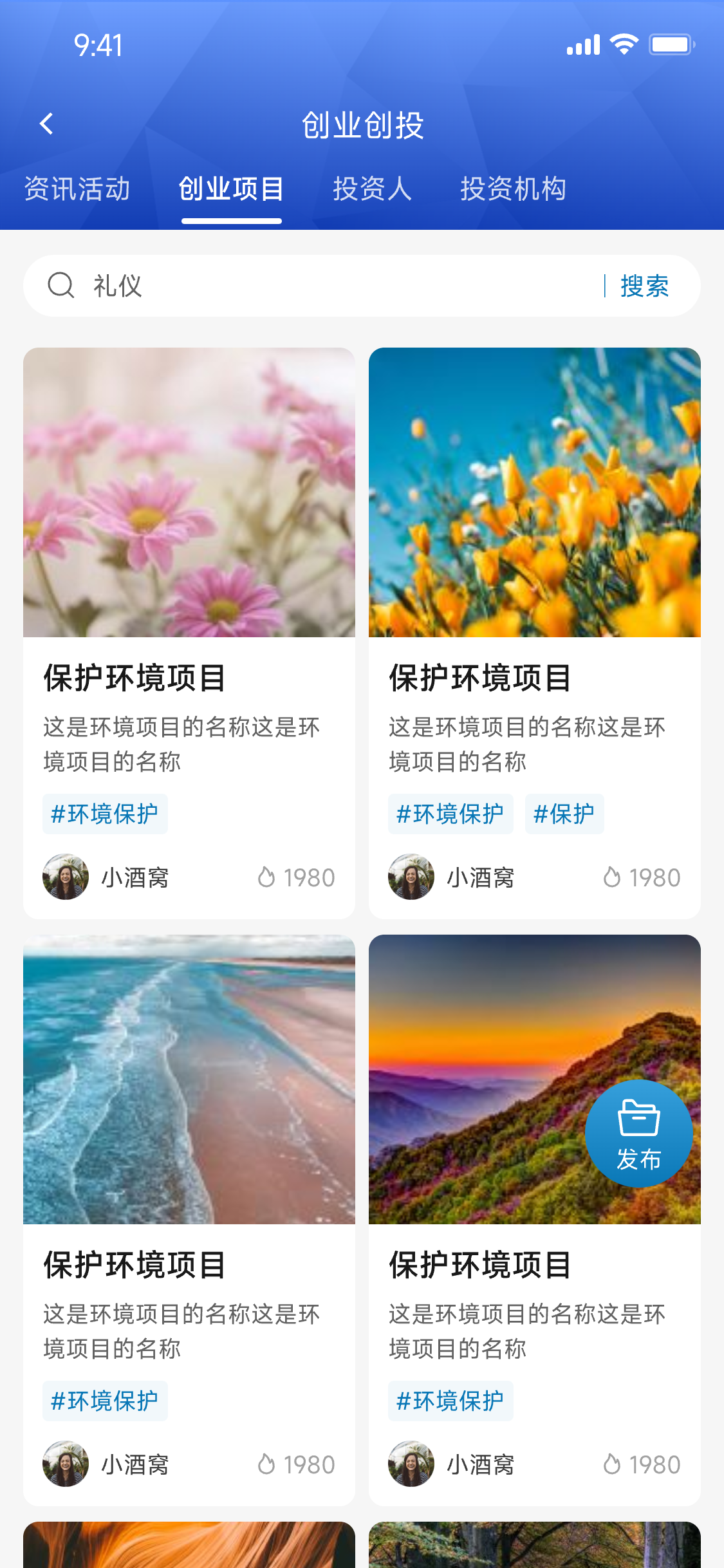
Task: Tap the #保护 tag chip
Action: 564,814
